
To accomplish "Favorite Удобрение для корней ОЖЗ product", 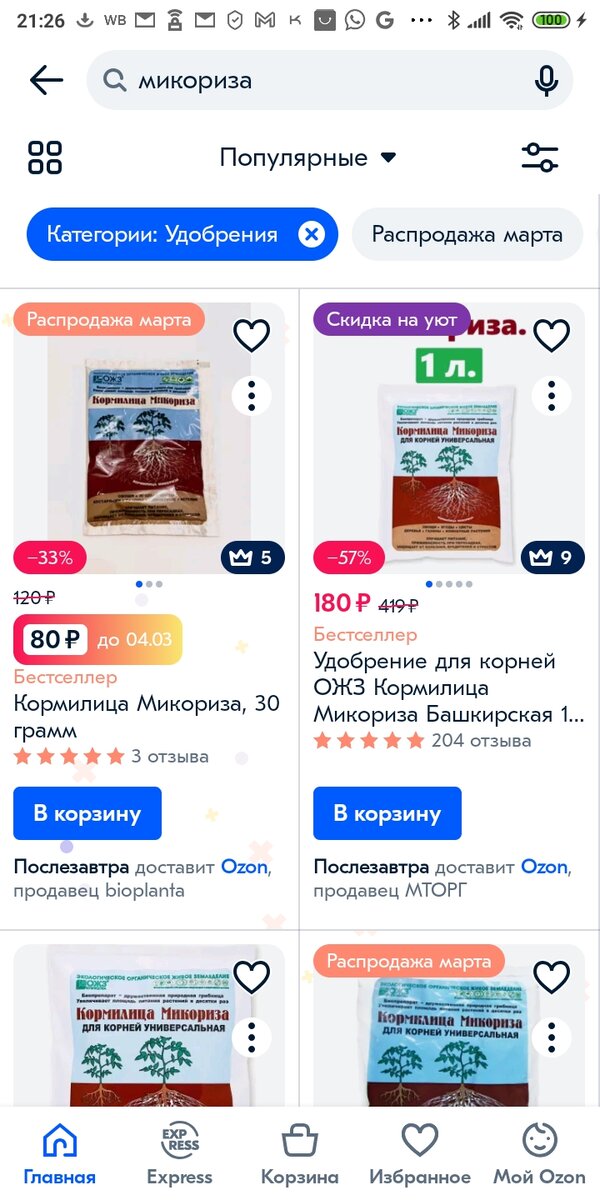I will (551, 335).
